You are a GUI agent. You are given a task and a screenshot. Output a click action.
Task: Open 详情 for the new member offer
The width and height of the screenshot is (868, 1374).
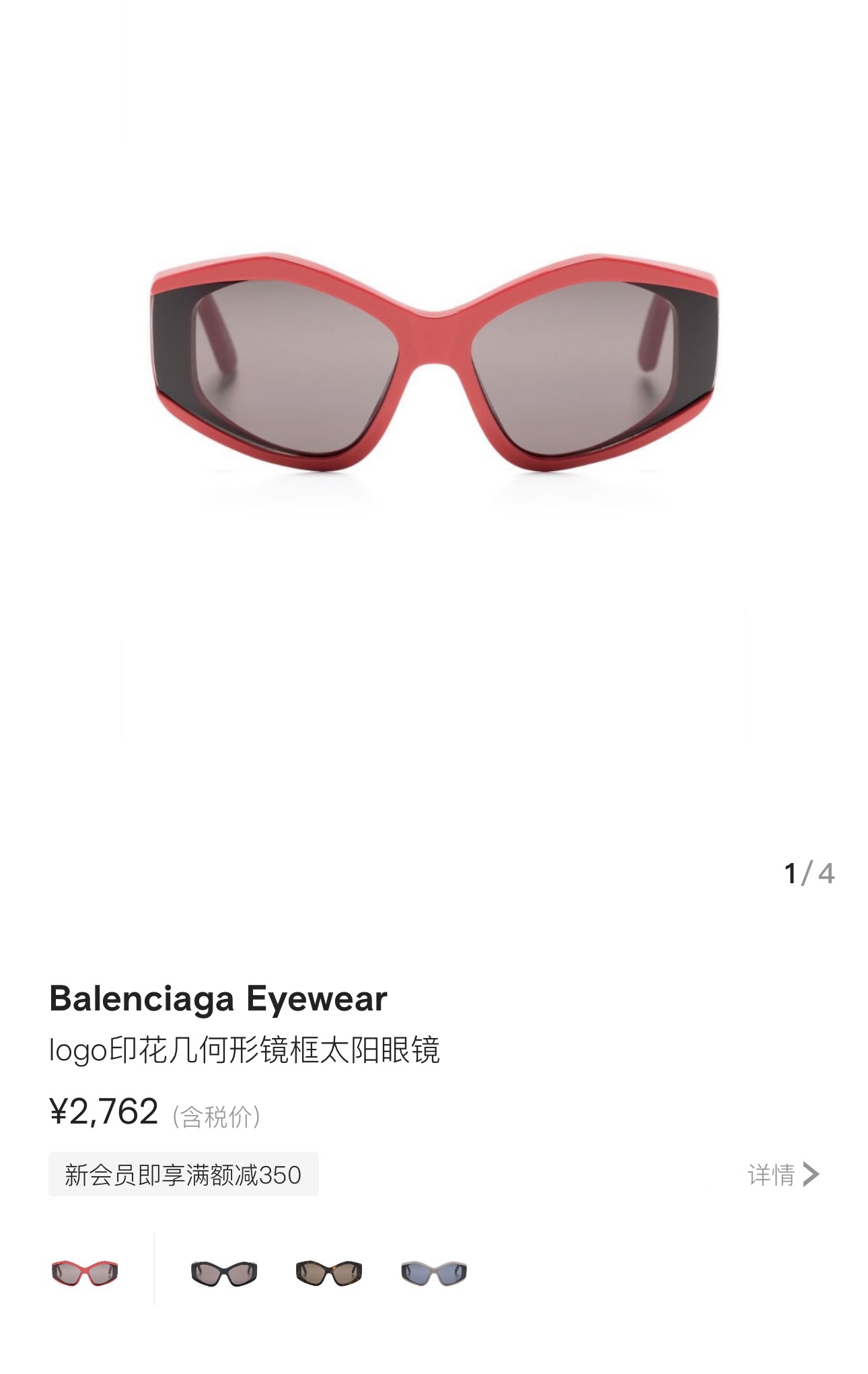coord(783,1175)
